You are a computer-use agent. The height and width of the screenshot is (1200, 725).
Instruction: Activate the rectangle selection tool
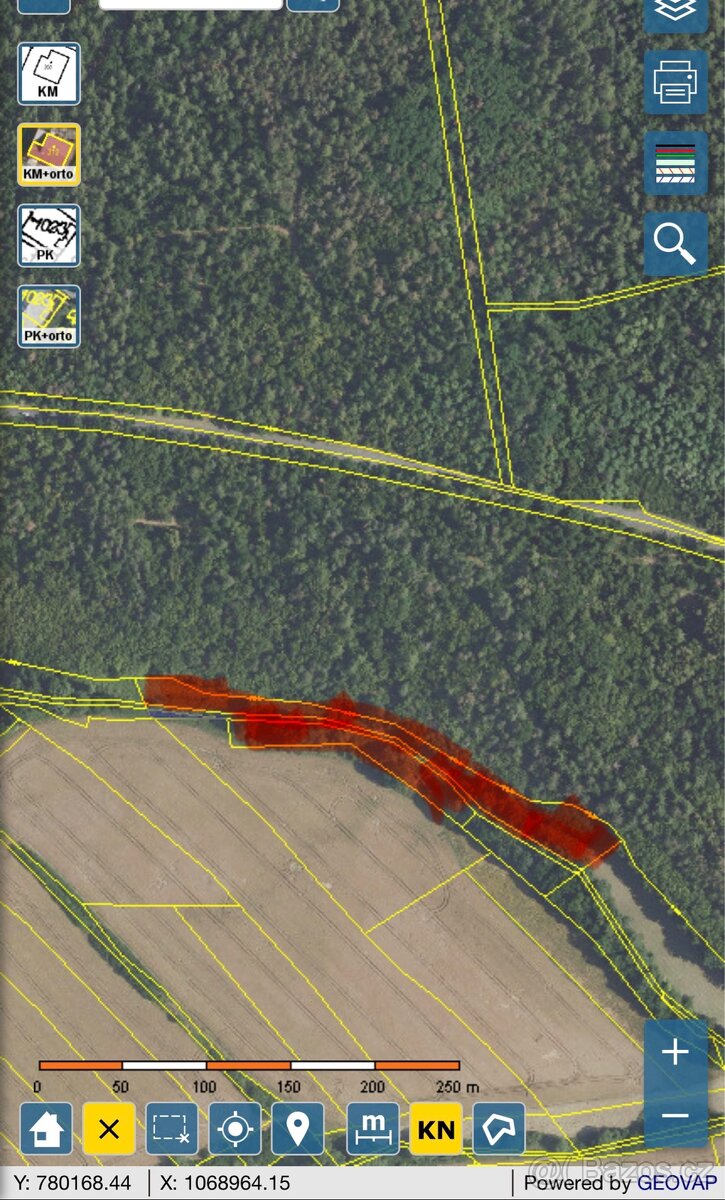[x=172, y=1129]
